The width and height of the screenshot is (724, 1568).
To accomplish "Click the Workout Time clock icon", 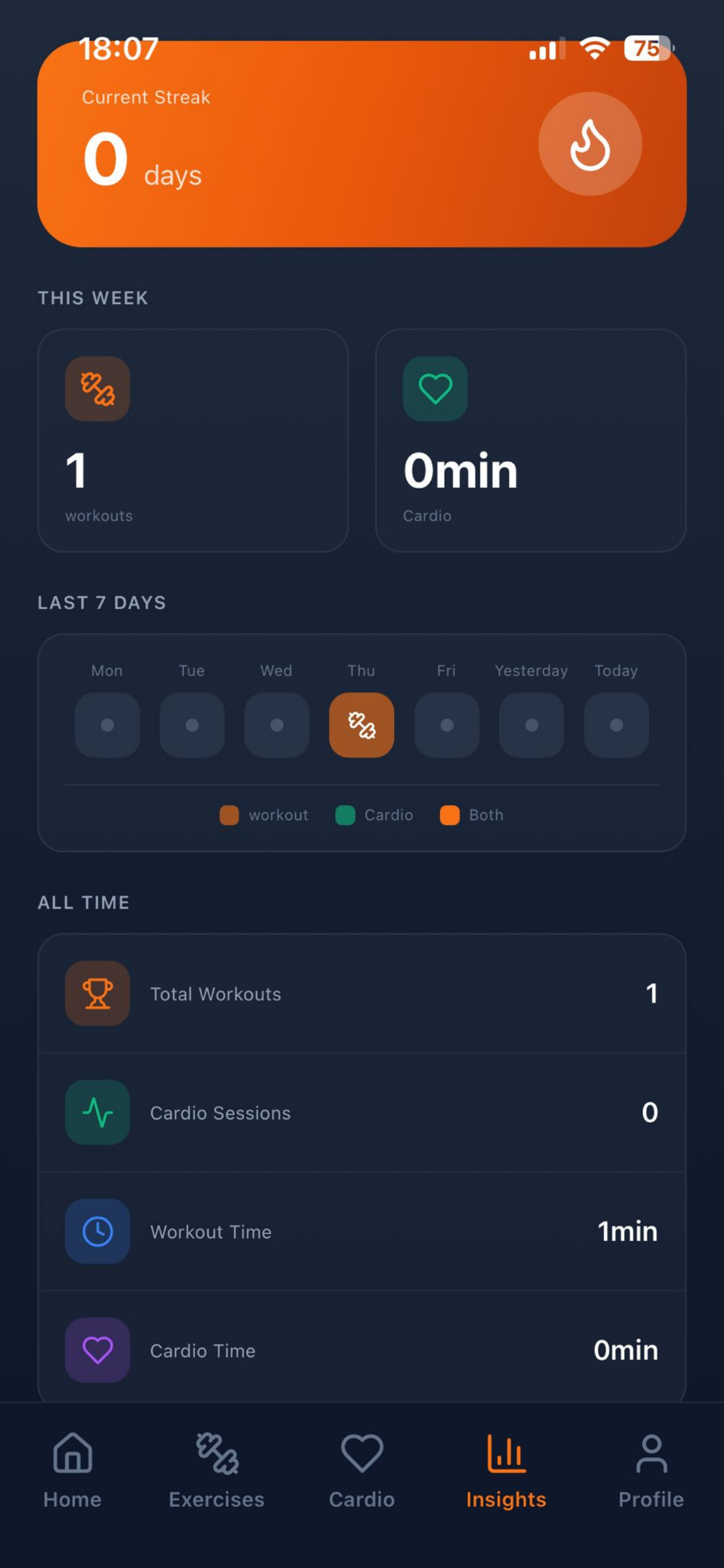I will [x=97, y=1230].
